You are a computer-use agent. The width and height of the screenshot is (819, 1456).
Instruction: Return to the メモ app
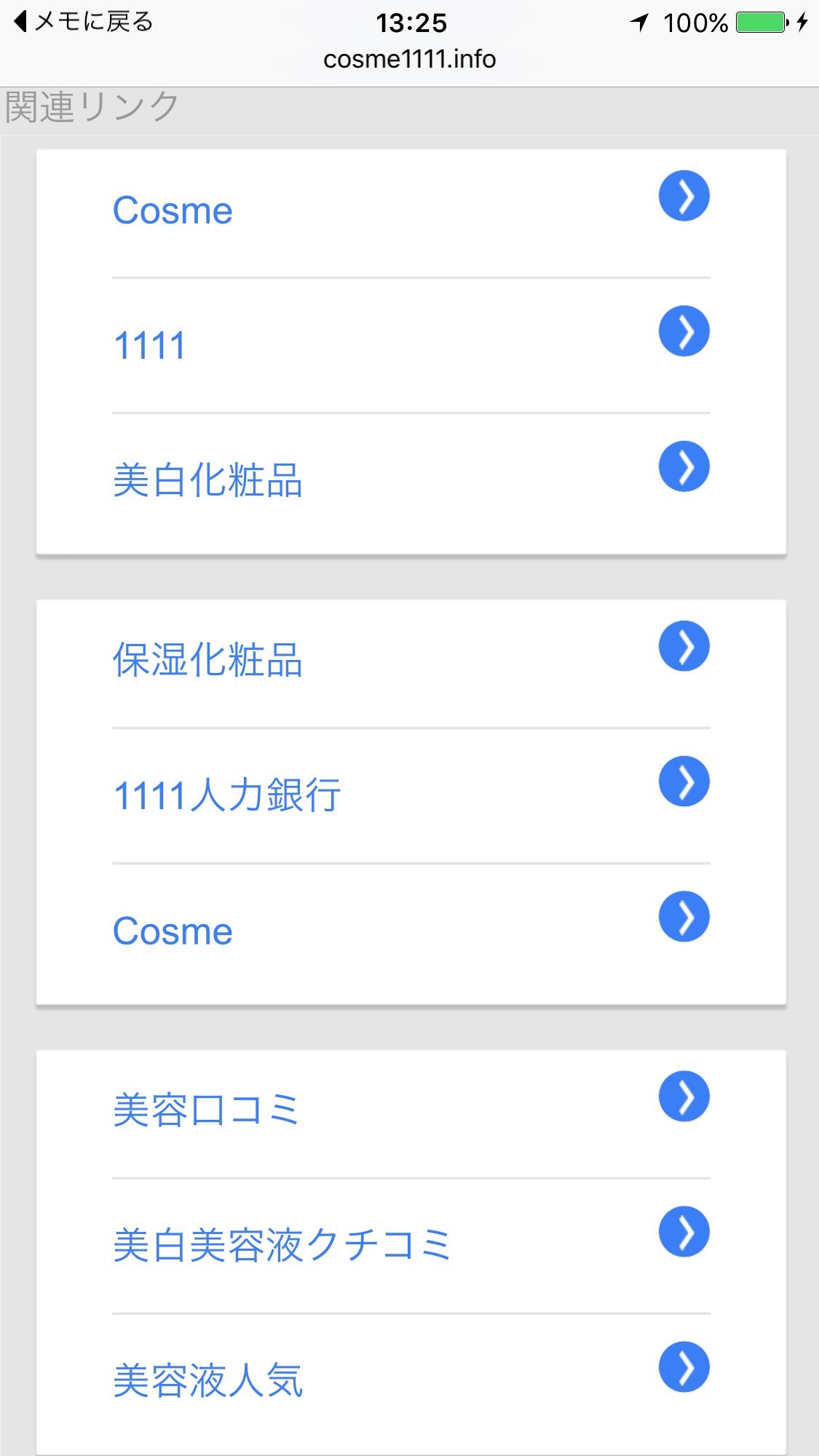click(83, 22)
